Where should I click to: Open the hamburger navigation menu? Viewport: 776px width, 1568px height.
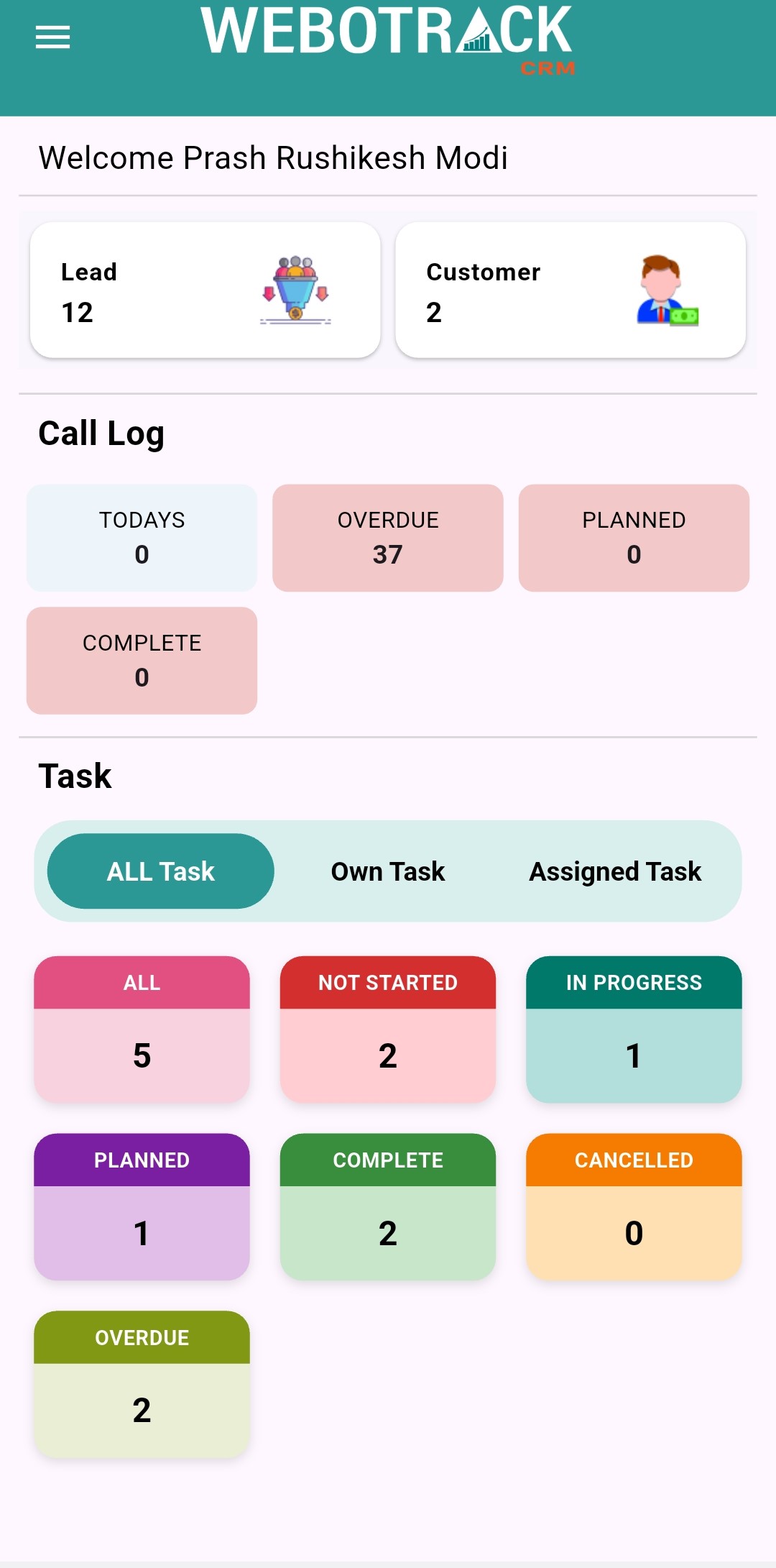pyautogui.click(x=52, y=37)
